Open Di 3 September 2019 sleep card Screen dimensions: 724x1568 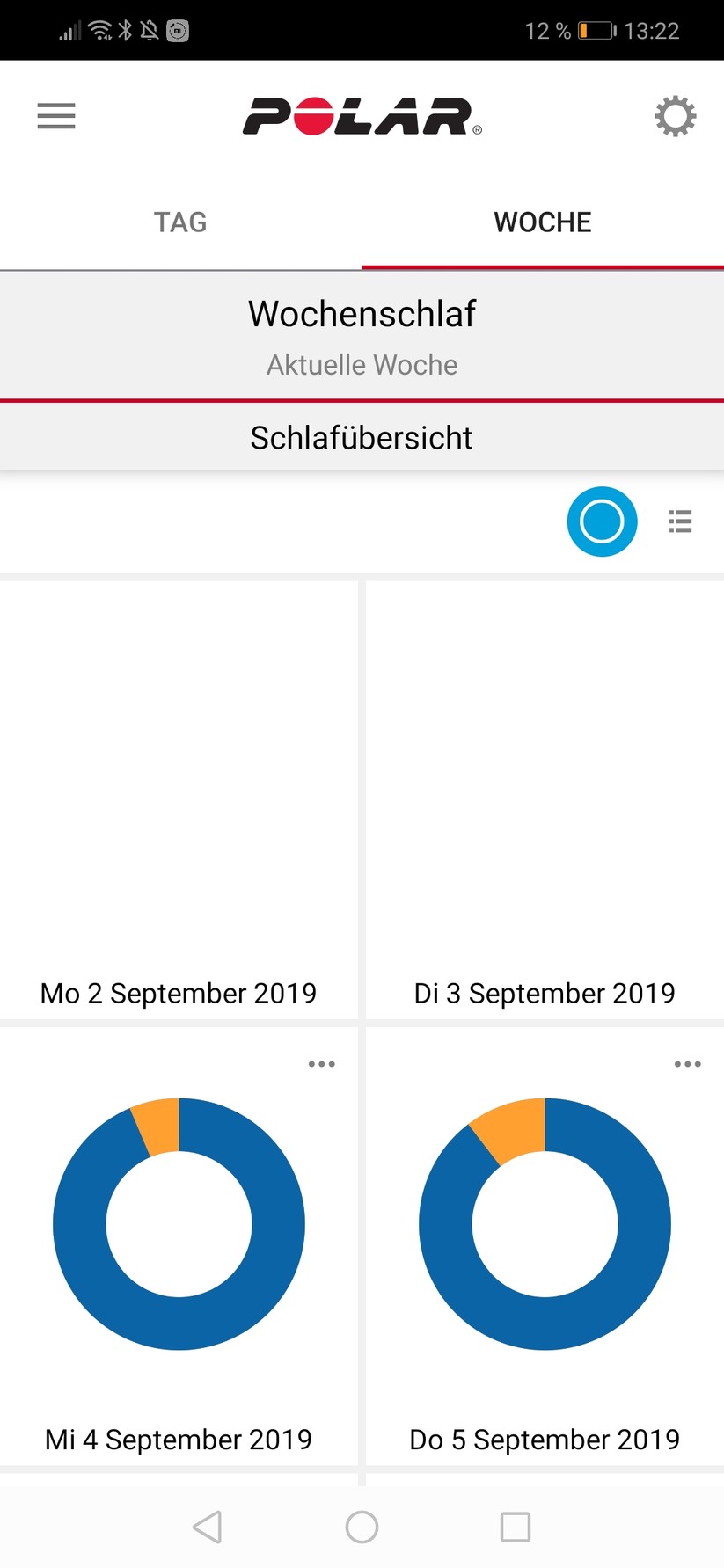[545, 800]
